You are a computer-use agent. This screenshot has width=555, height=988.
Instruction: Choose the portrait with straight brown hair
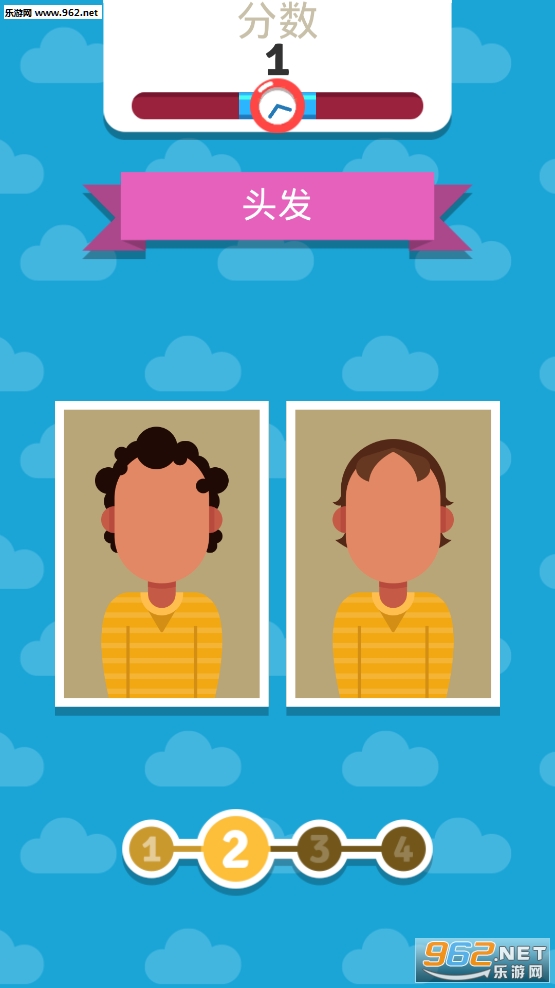pos(393,554)
